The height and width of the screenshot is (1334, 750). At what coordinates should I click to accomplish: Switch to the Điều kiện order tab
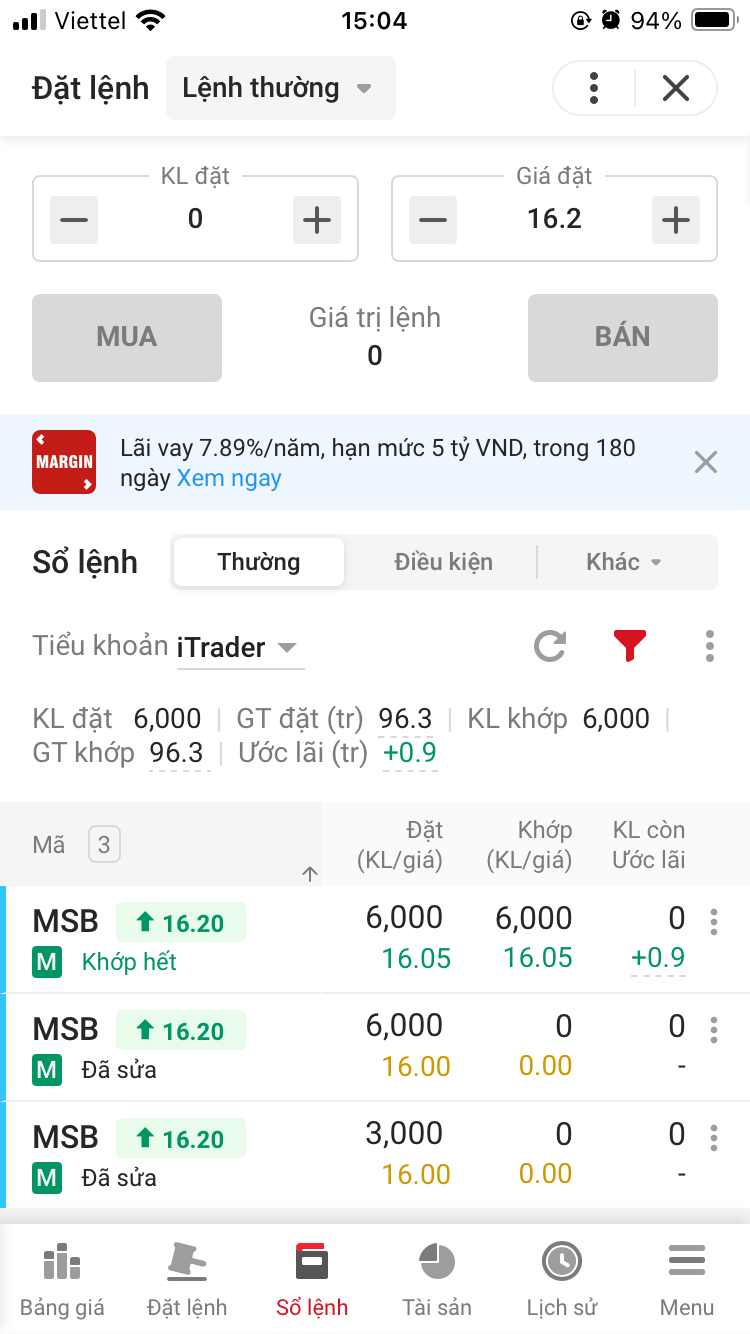(x=443, y=562)
